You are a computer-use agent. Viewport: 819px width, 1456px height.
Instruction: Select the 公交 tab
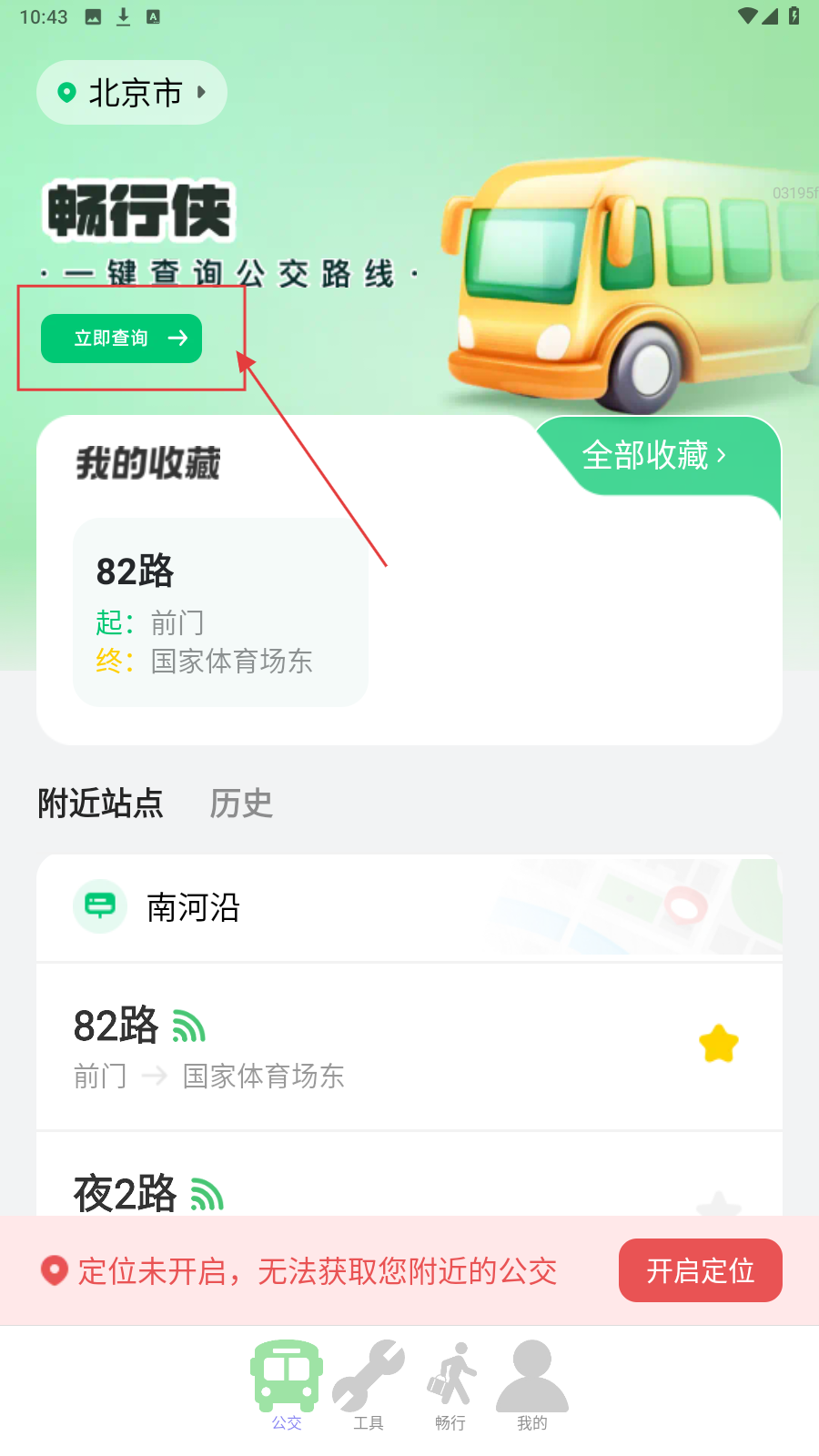pos(287,1385)
